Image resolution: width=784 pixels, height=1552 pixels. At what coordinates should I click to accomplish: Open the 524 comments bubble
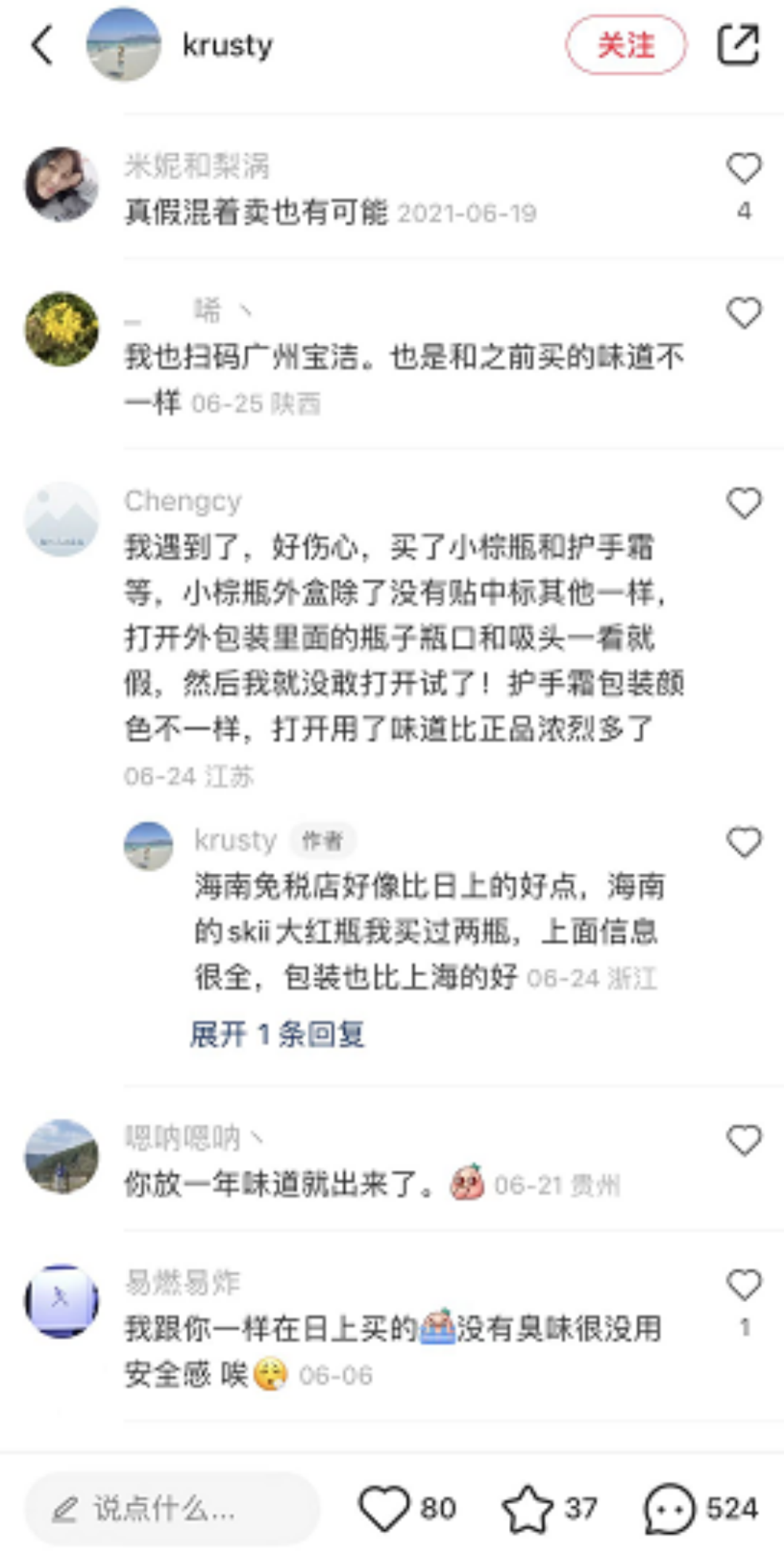[669, 1509]
